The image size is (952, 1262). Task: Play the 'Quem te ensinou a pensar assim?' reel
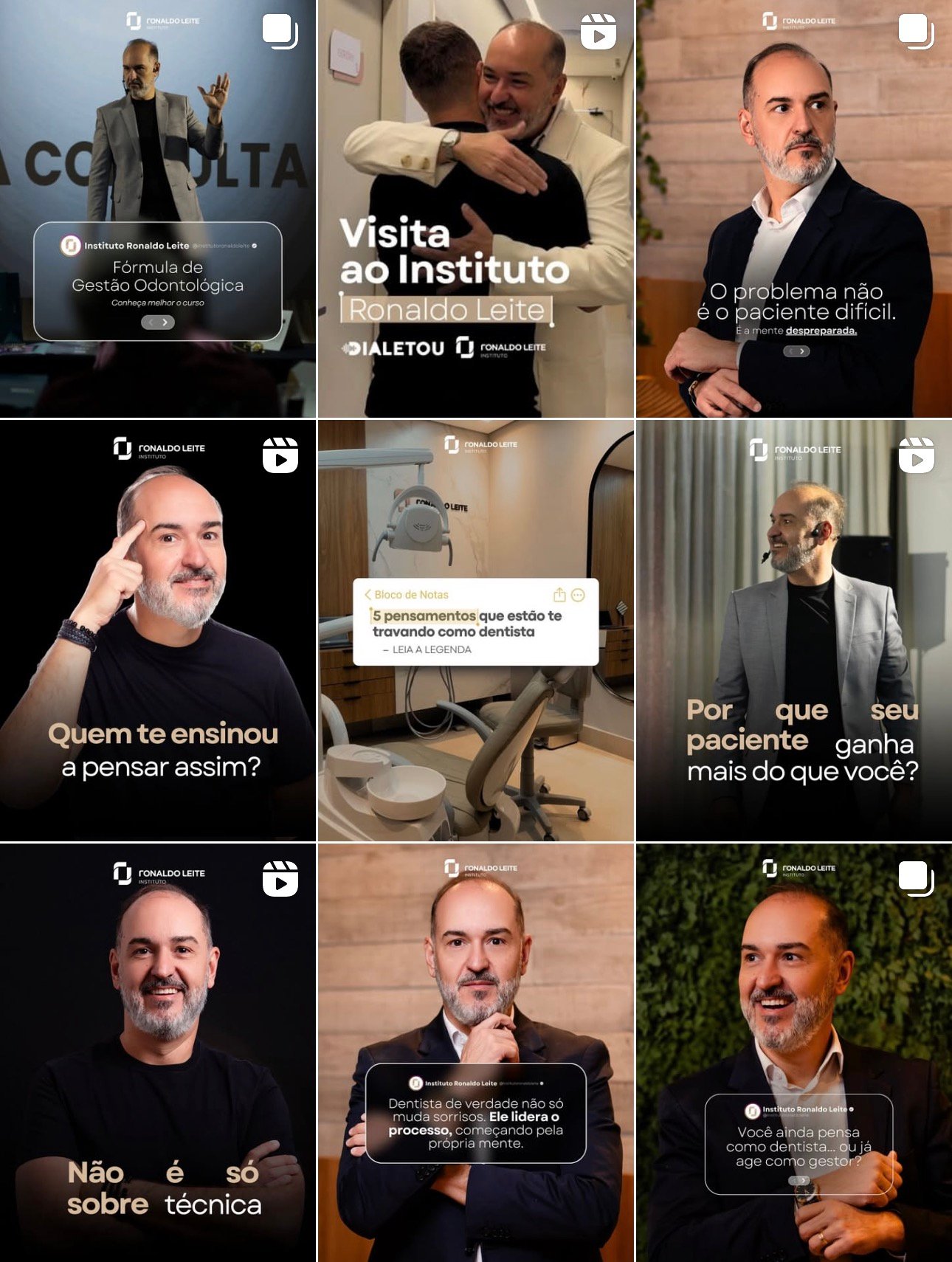tap(157, 630)
